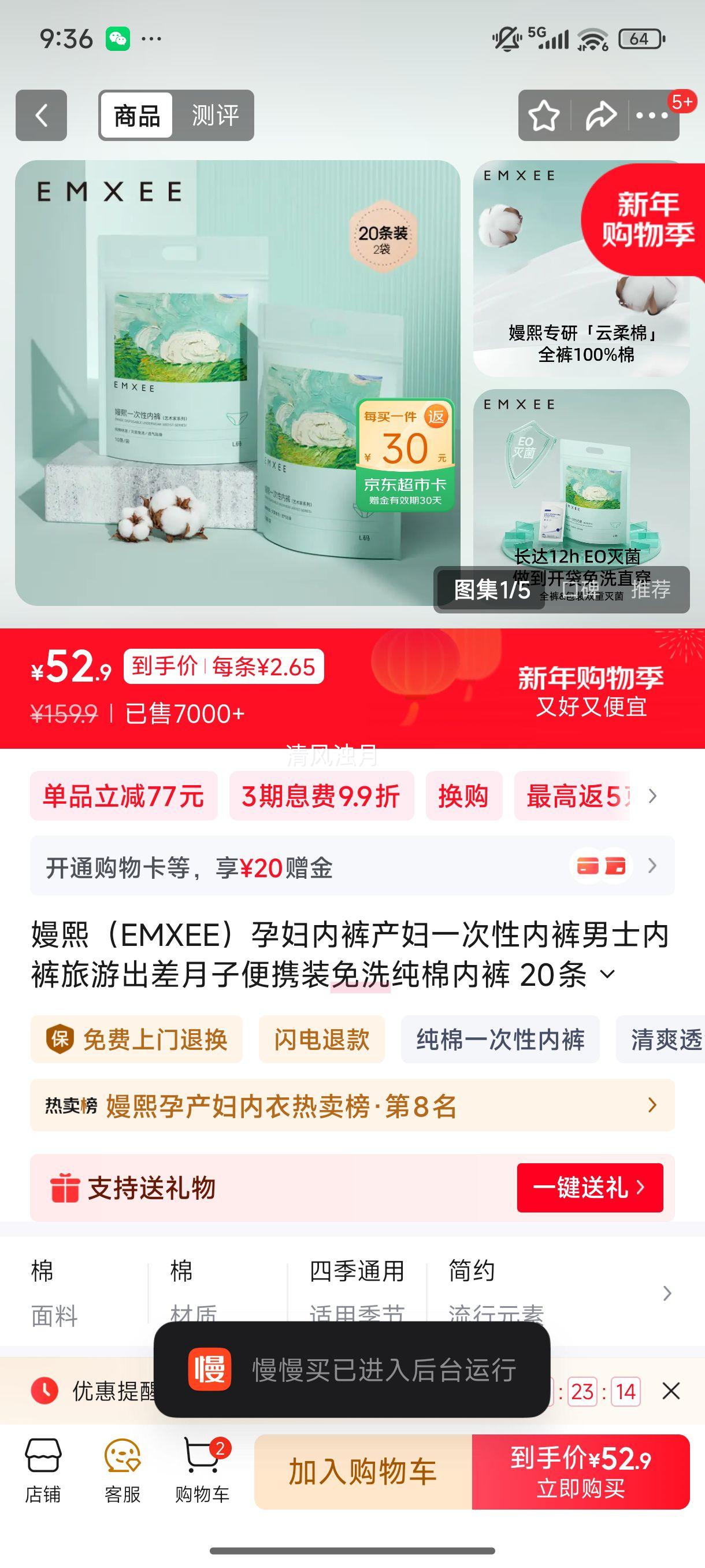Open the more options icon showing 5+
The width and height of the screenshot is (705, 1568).
pyautogui.click(x=652, y=114)
